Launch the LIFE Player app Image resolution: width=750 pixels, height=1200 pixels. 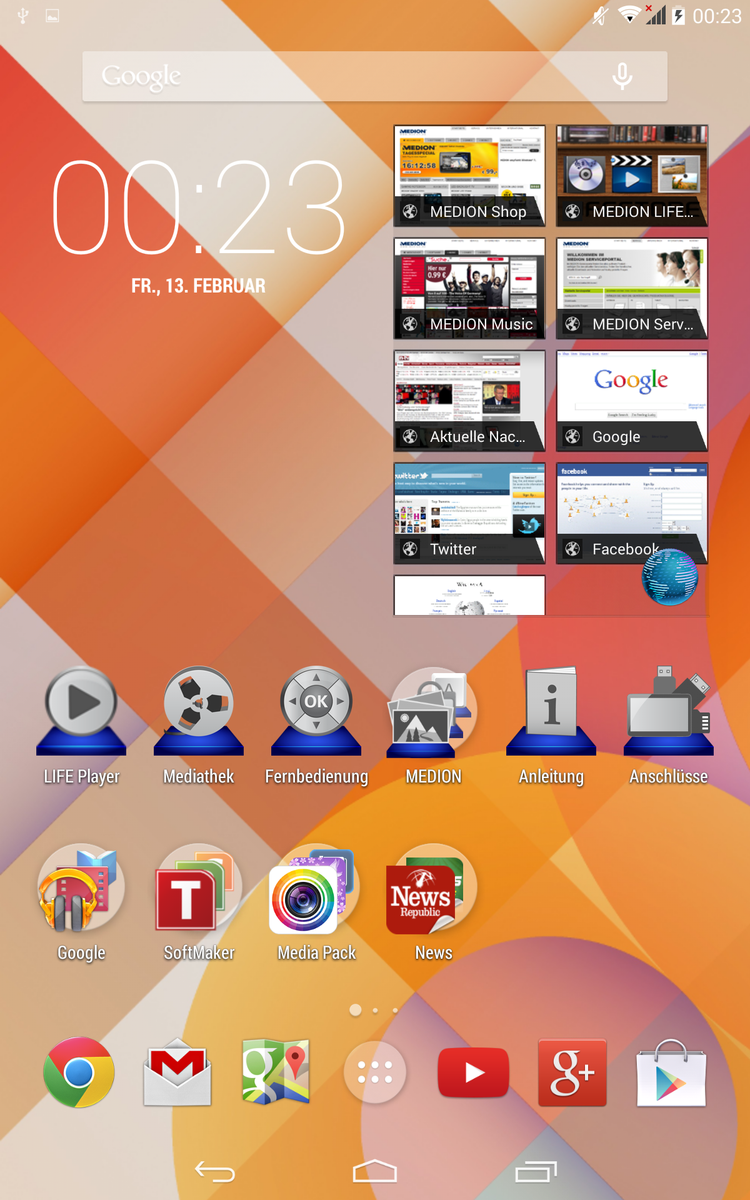click(81, 712)
